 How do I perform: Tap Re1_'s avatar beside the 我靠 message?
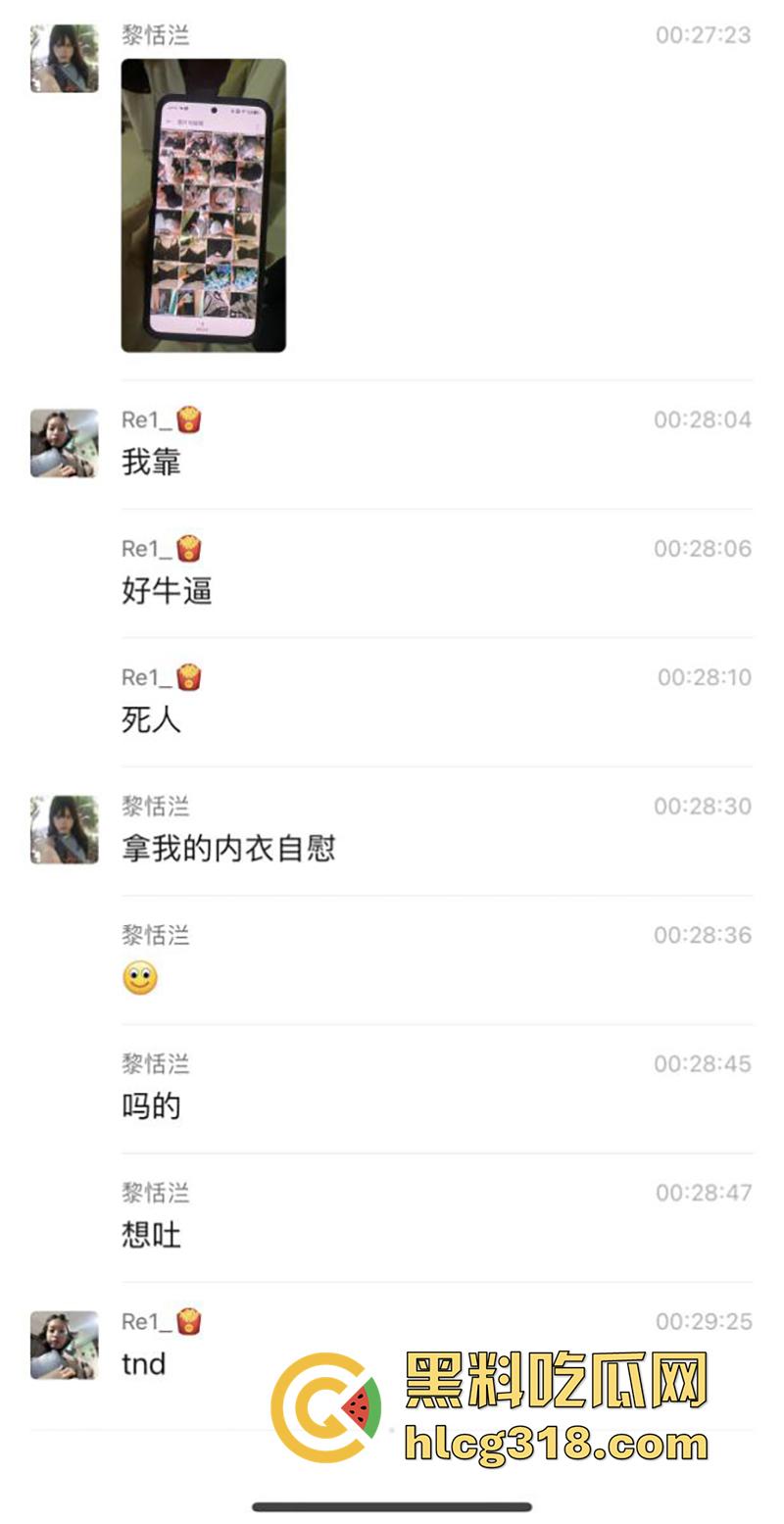(64, 443)
